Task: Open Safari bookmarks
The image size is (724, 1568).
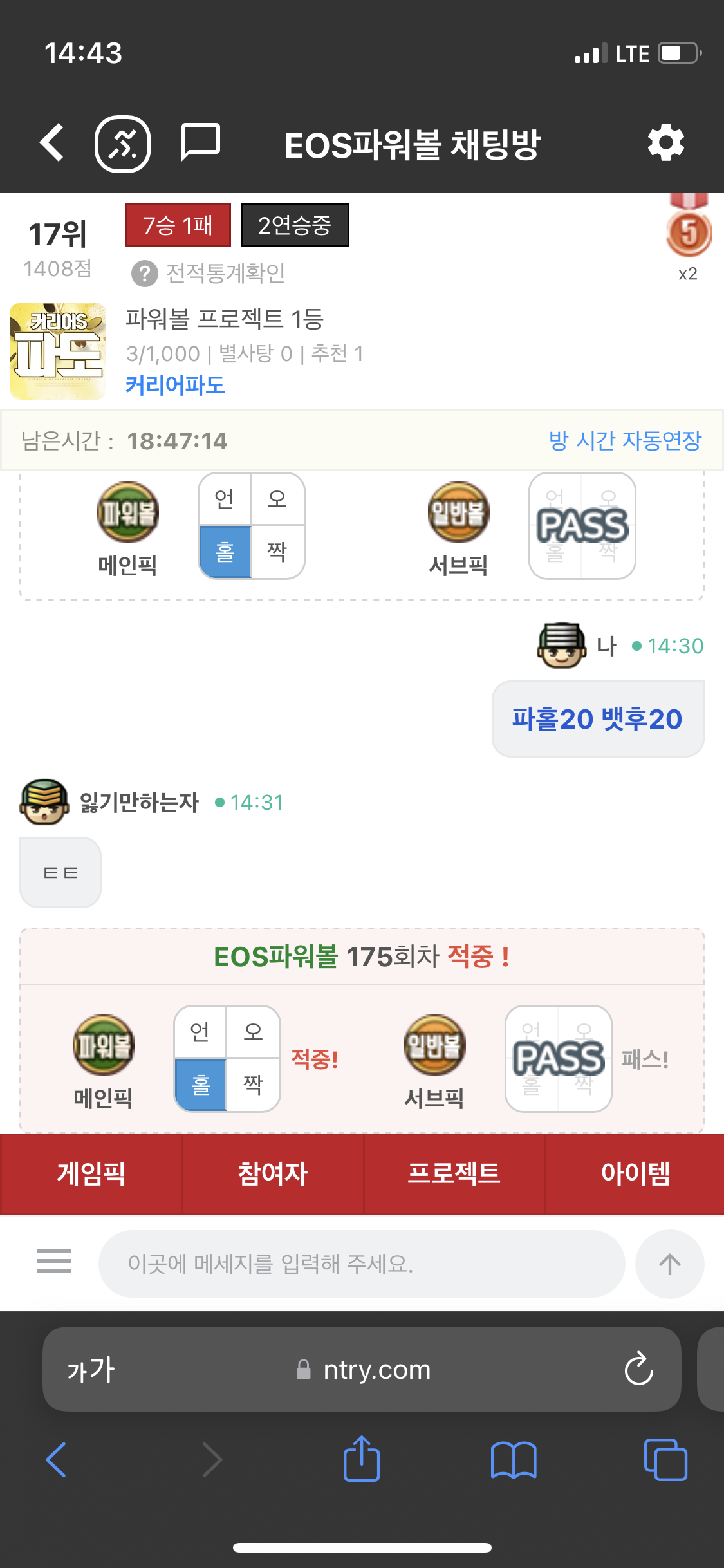Action: pyautogui.click(x=513, y=1459)
